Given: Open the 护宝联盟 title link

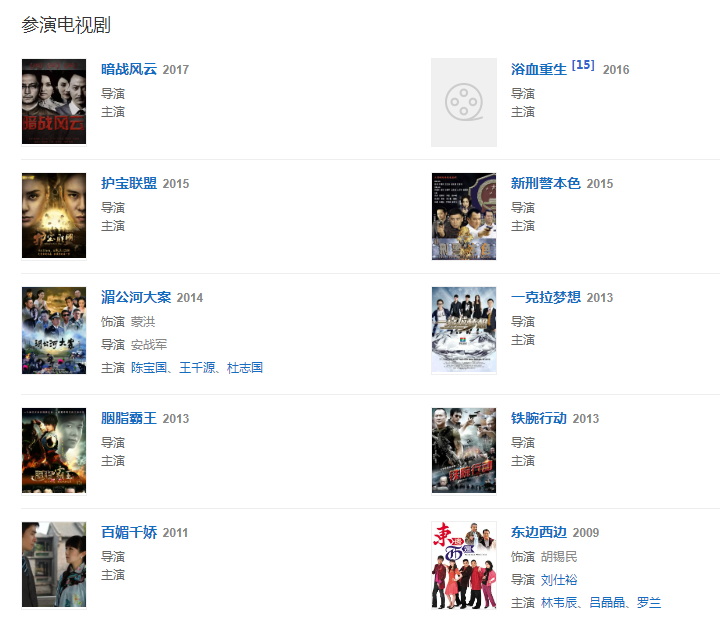Looking at the screenshot, I should [129, 183].
